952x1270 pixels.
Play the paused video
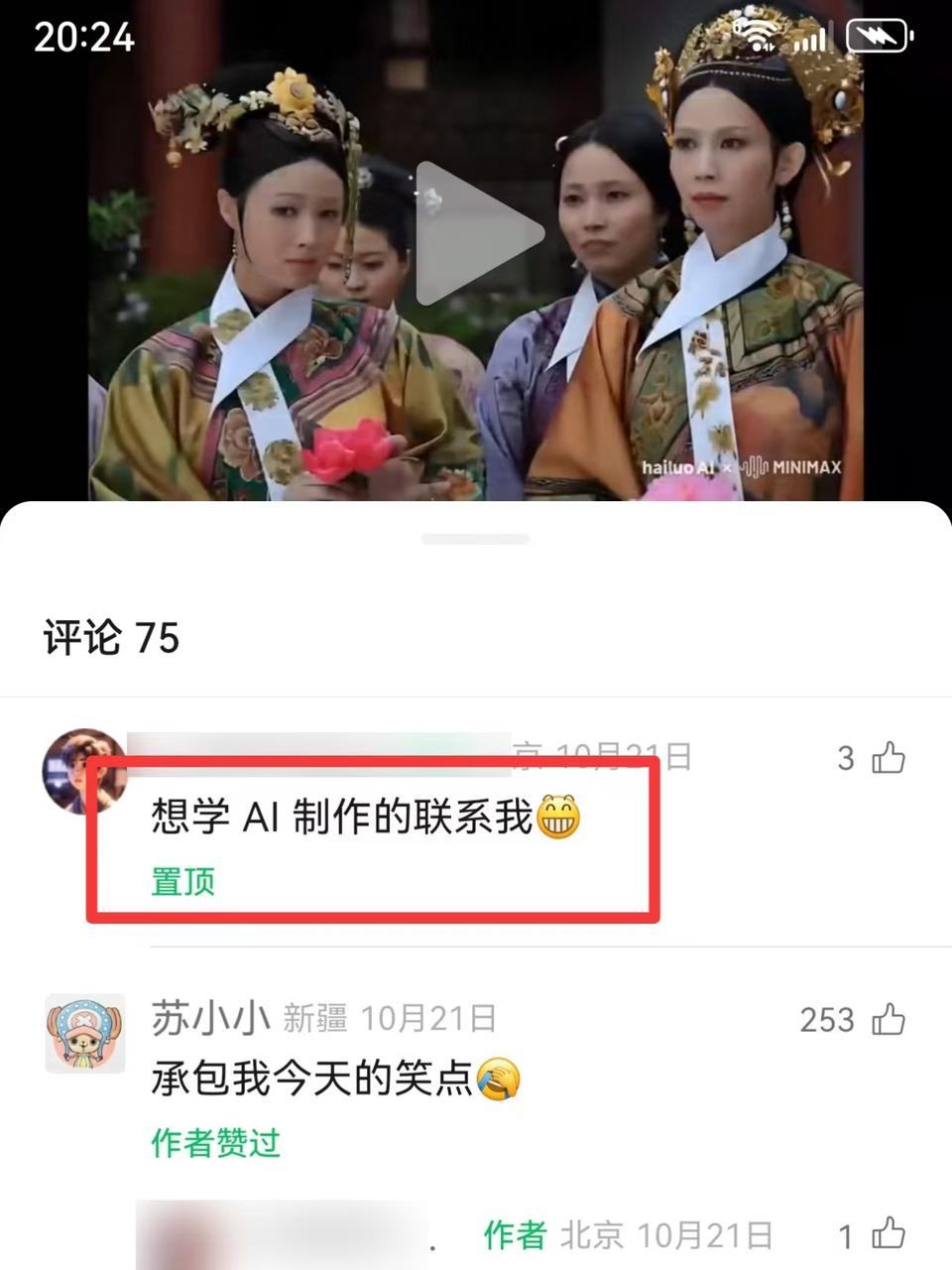[x=477, y=233]
